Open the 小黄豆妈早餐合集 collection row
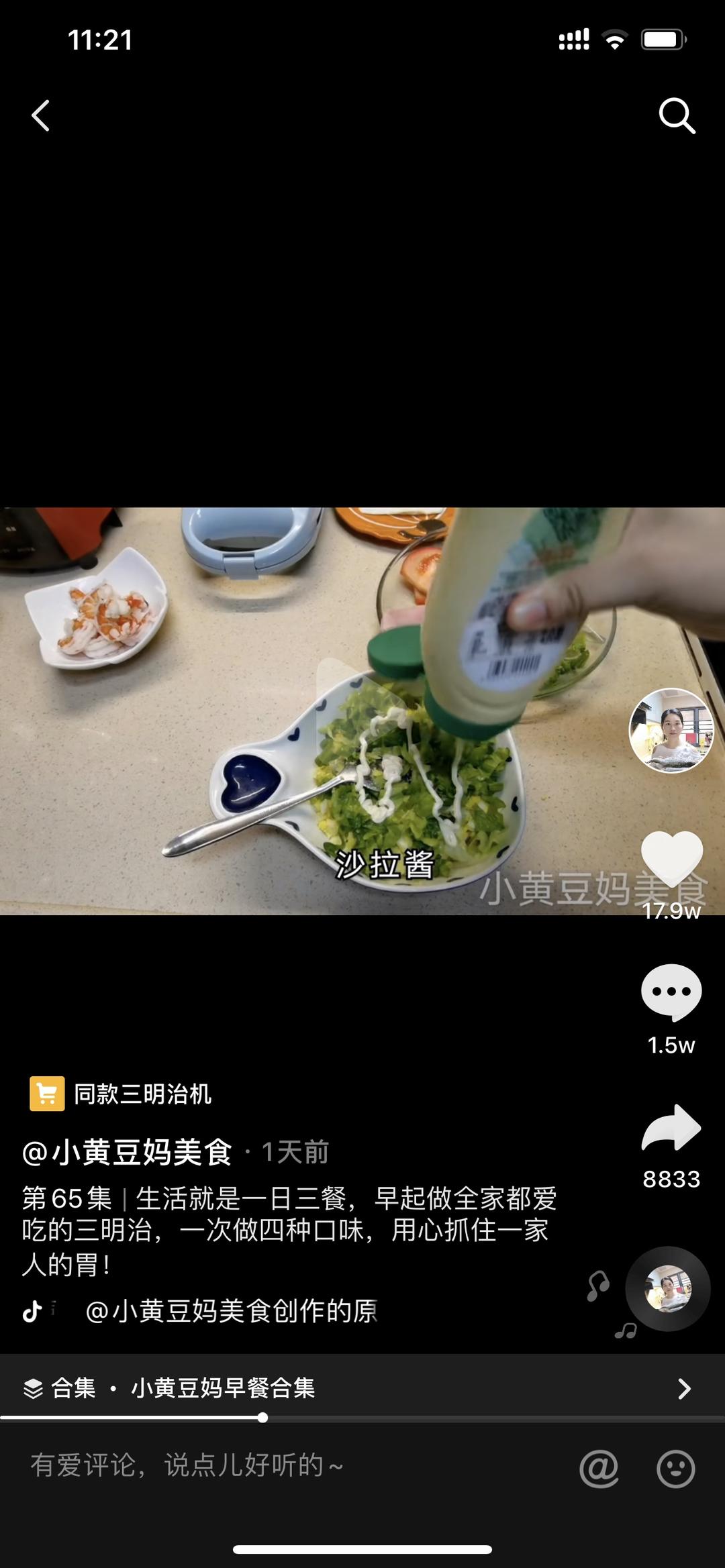This screenshot has height=1568, width=725. pos(362,1388)
